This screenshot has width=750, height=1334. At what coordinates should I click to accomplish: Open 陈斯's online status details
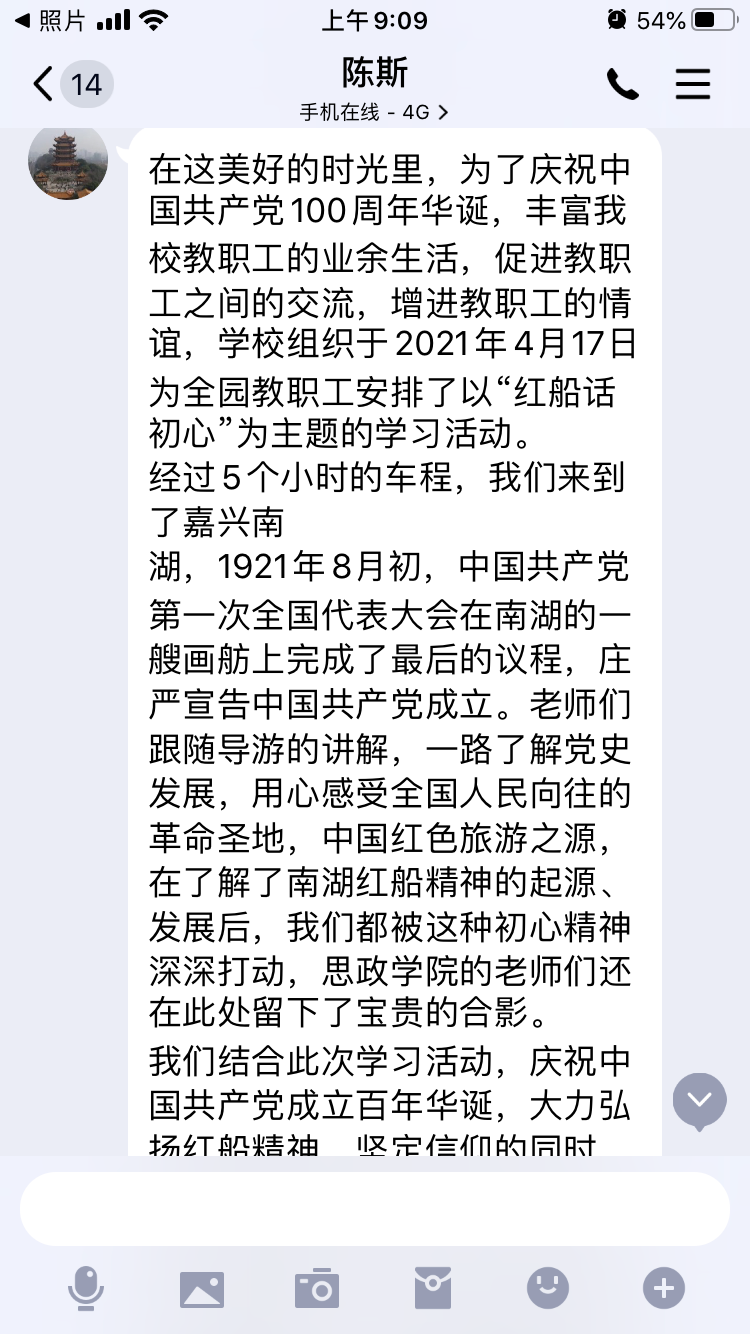[x=374, y=112]
